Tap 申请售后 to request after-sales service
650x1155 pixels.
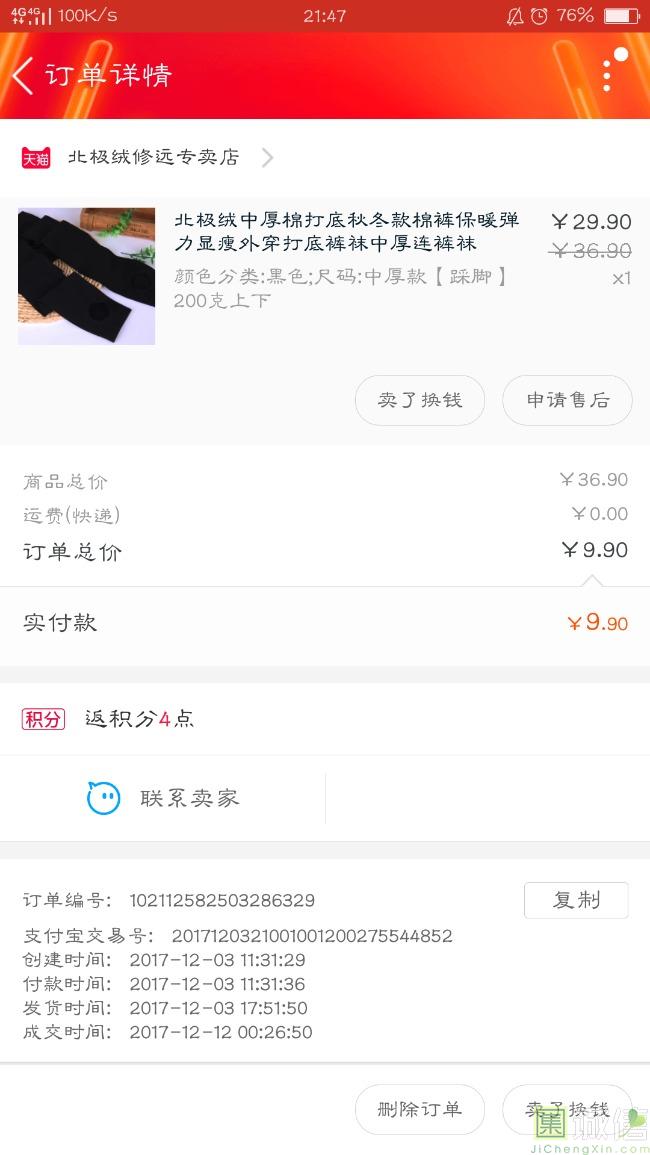click(567, 400)
